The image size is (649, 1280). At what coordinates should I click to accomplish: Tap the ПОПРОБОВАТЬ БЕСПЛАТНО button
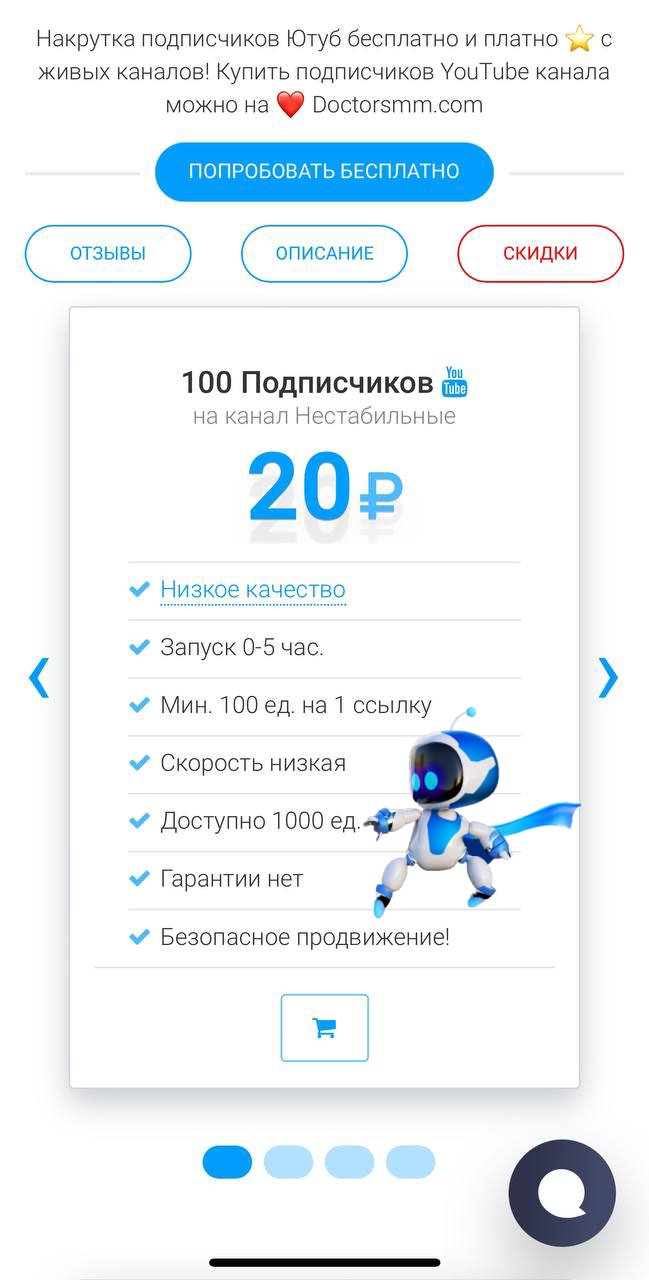coord(324,172)
